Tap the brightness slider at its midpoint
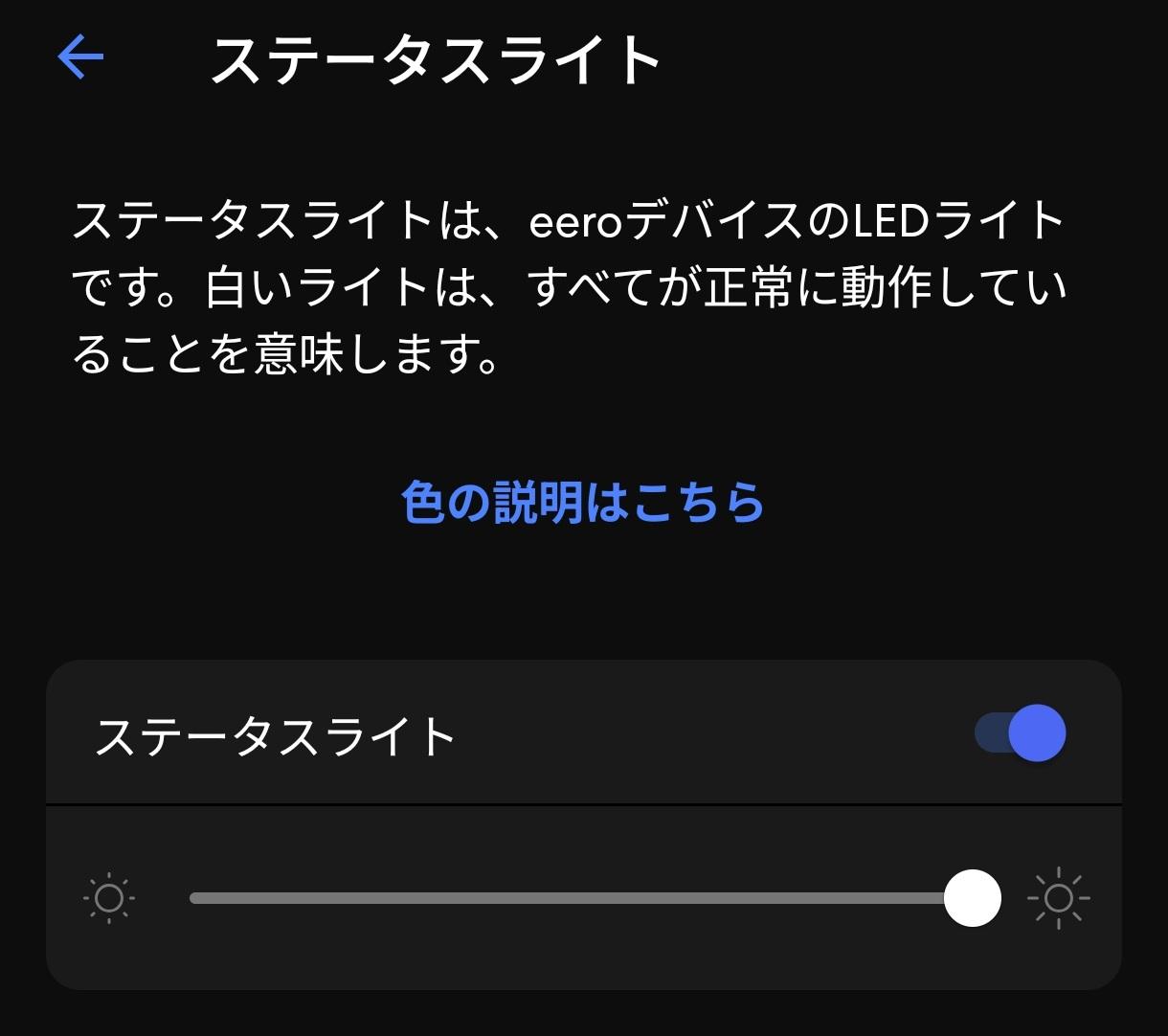1168x1036 pixels. click(x=581, y=898)
